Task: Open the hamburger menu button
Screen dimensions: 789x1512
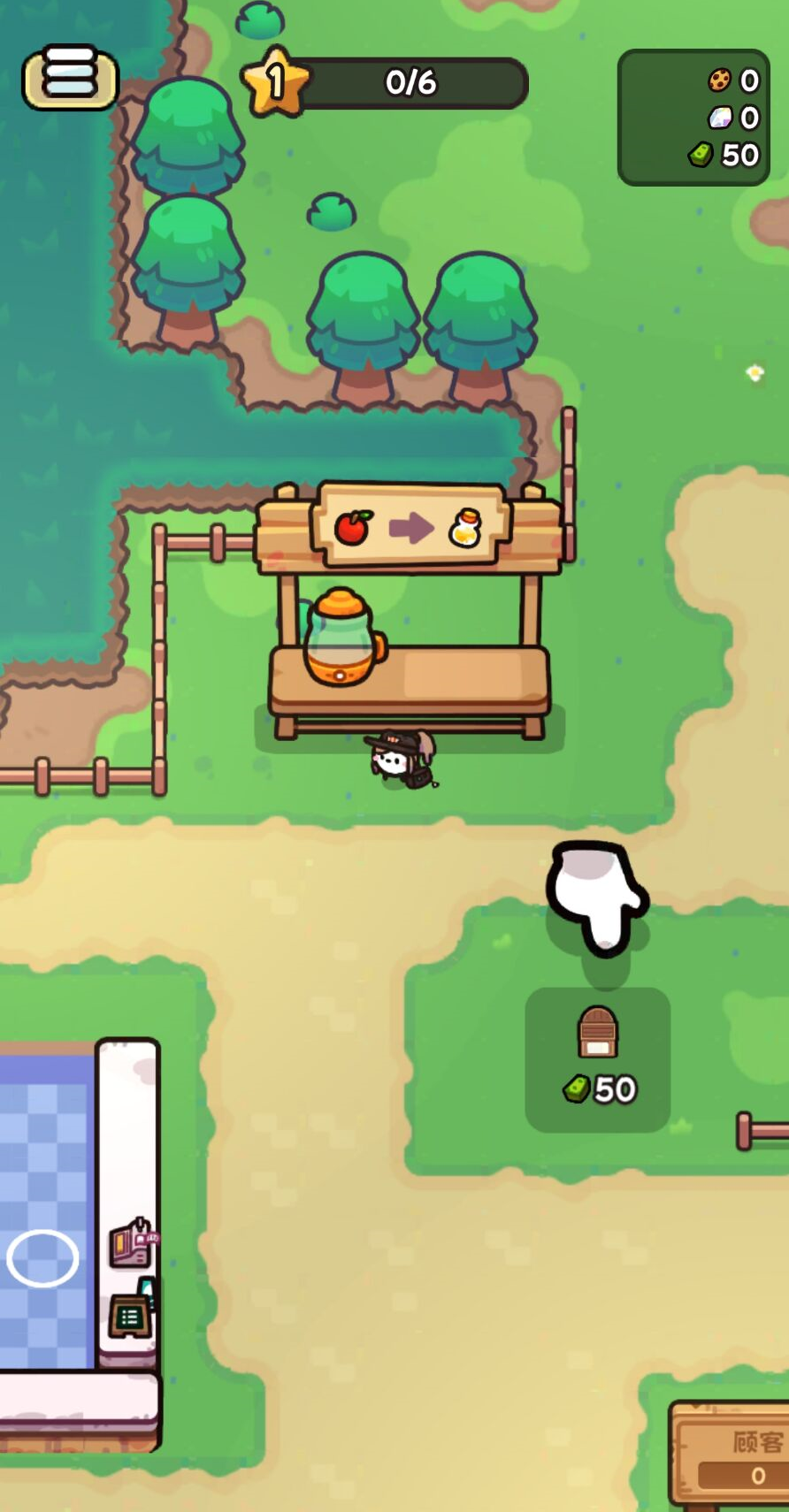Action: tap(70, 77)
